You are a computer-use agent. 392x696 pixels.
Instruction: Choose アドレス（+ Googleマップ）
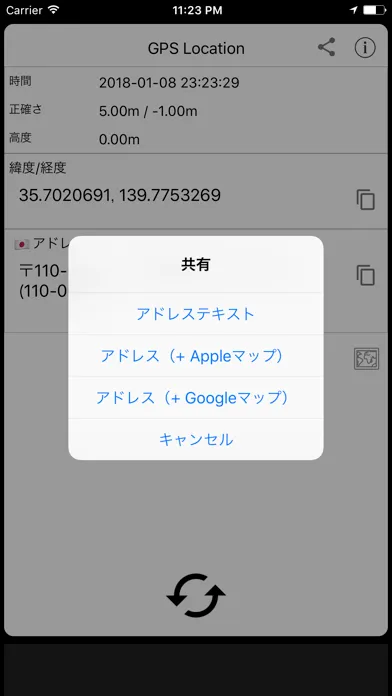[195, 398]
